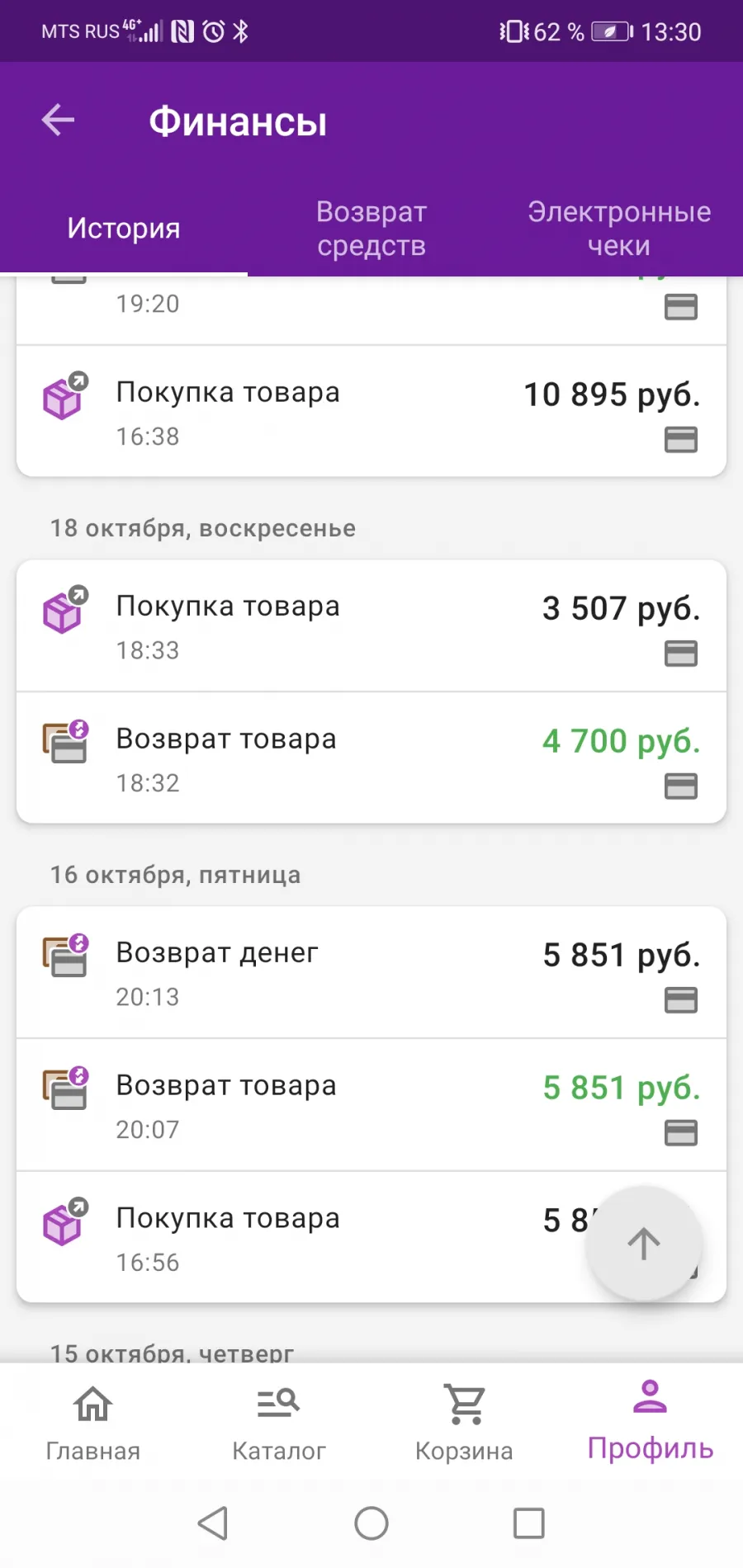Image resolution: width=743 pixels, height=1568 pixels.
Task: Open the Возврат денег entry at 20:13
Action: point(371,972)
